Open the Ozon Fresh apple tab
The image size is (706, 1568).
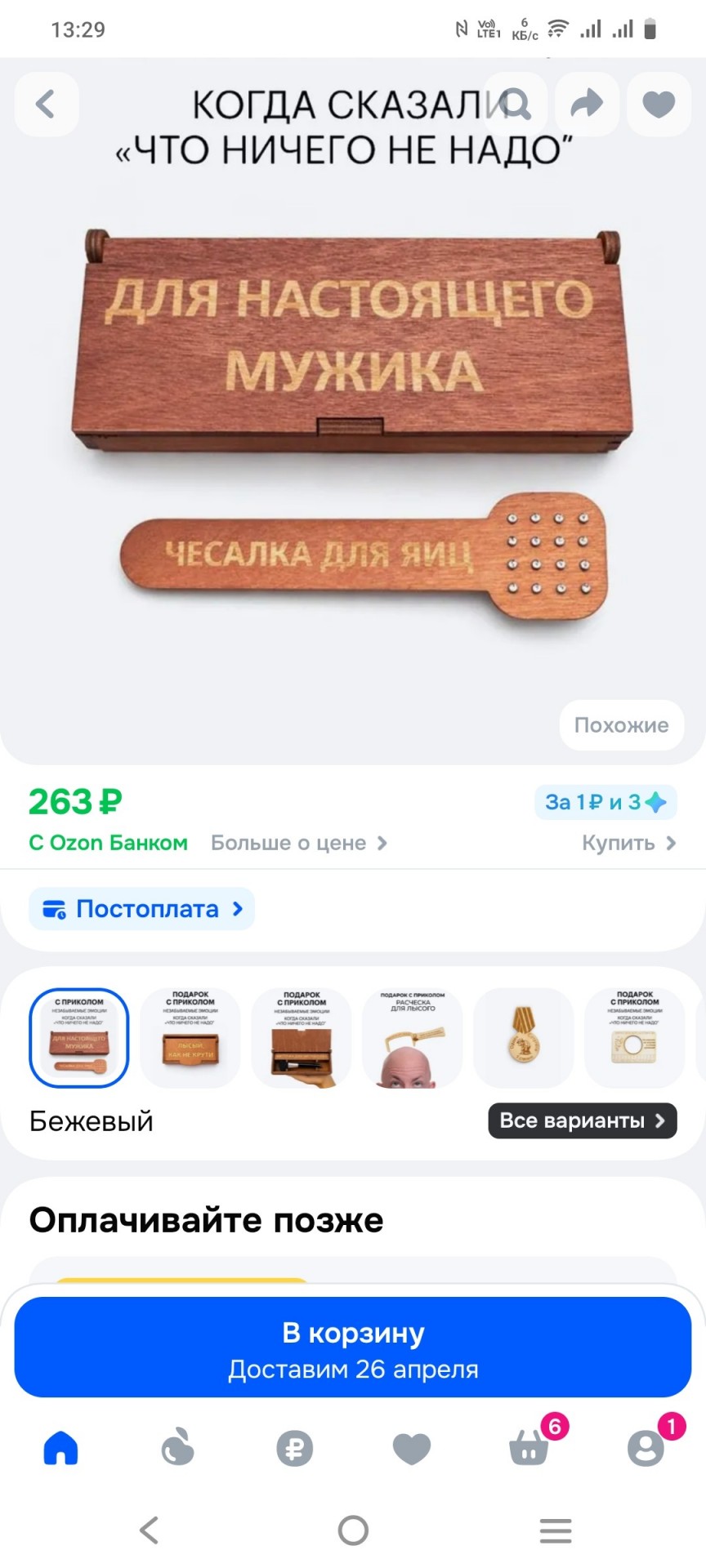[177, 1448]
